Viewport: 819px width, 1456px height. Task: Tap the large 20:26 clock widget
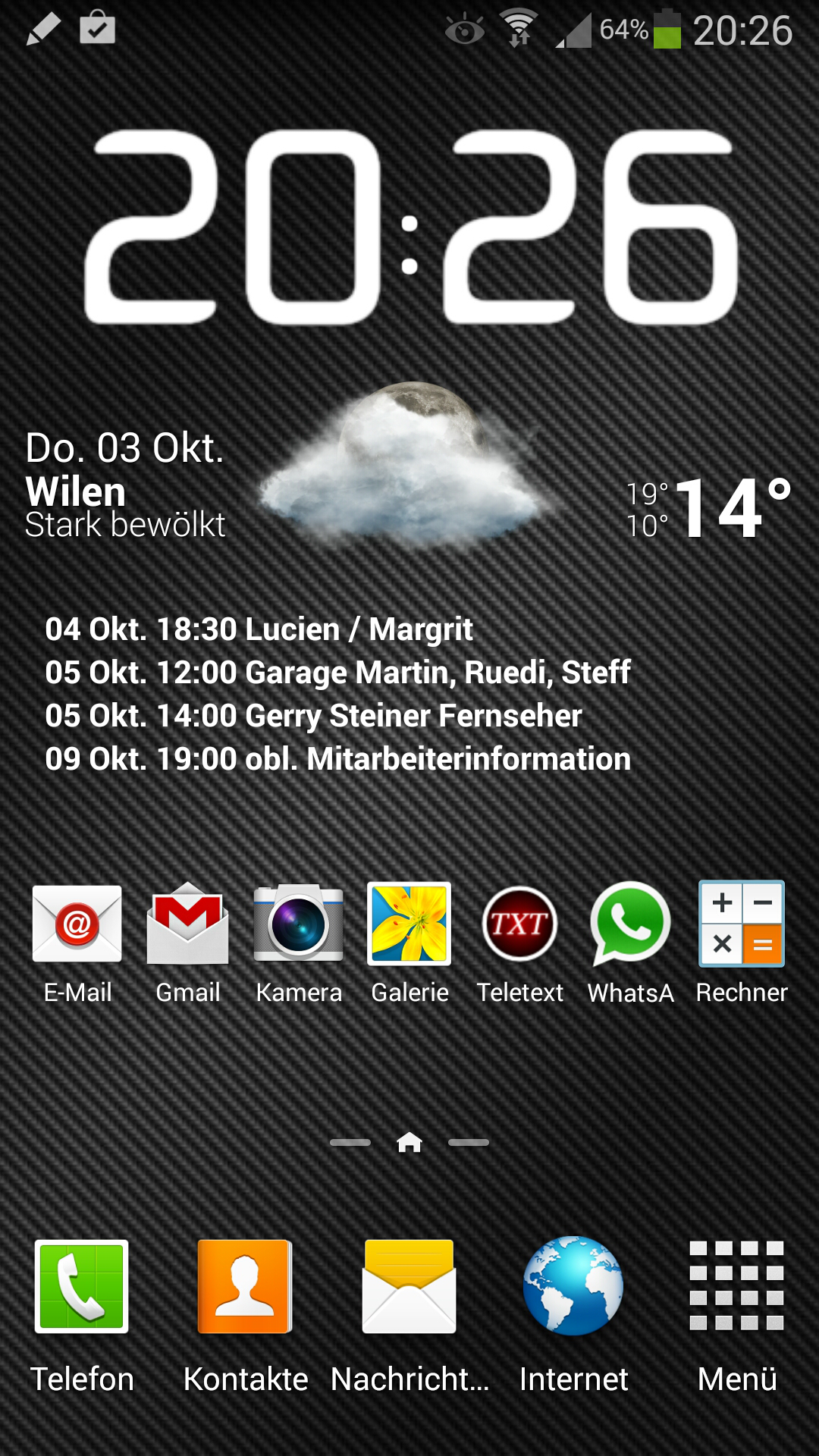click(409, 227)
